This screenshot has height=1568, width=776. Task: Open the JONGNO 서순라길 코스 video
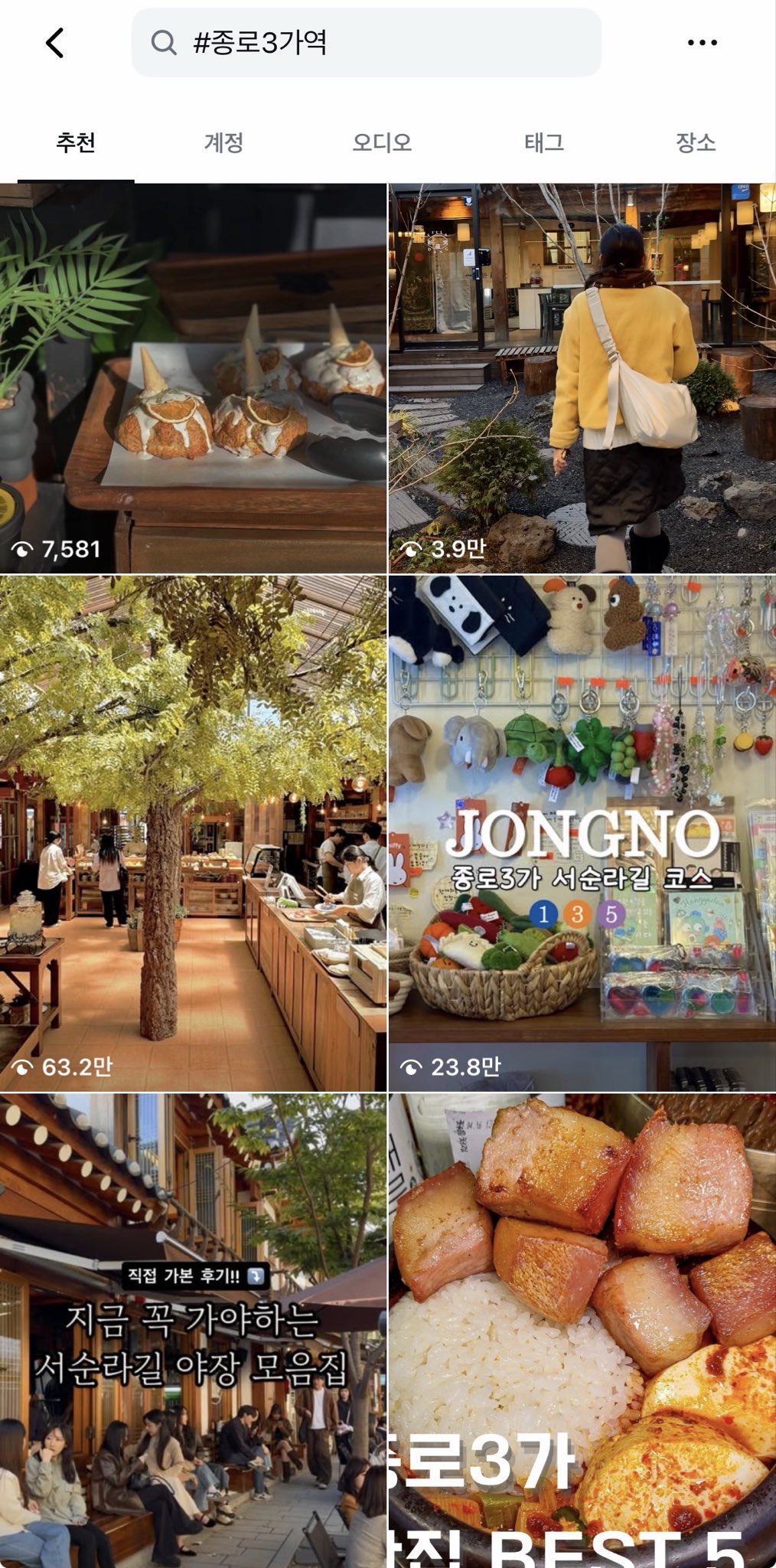click(582, 833)
